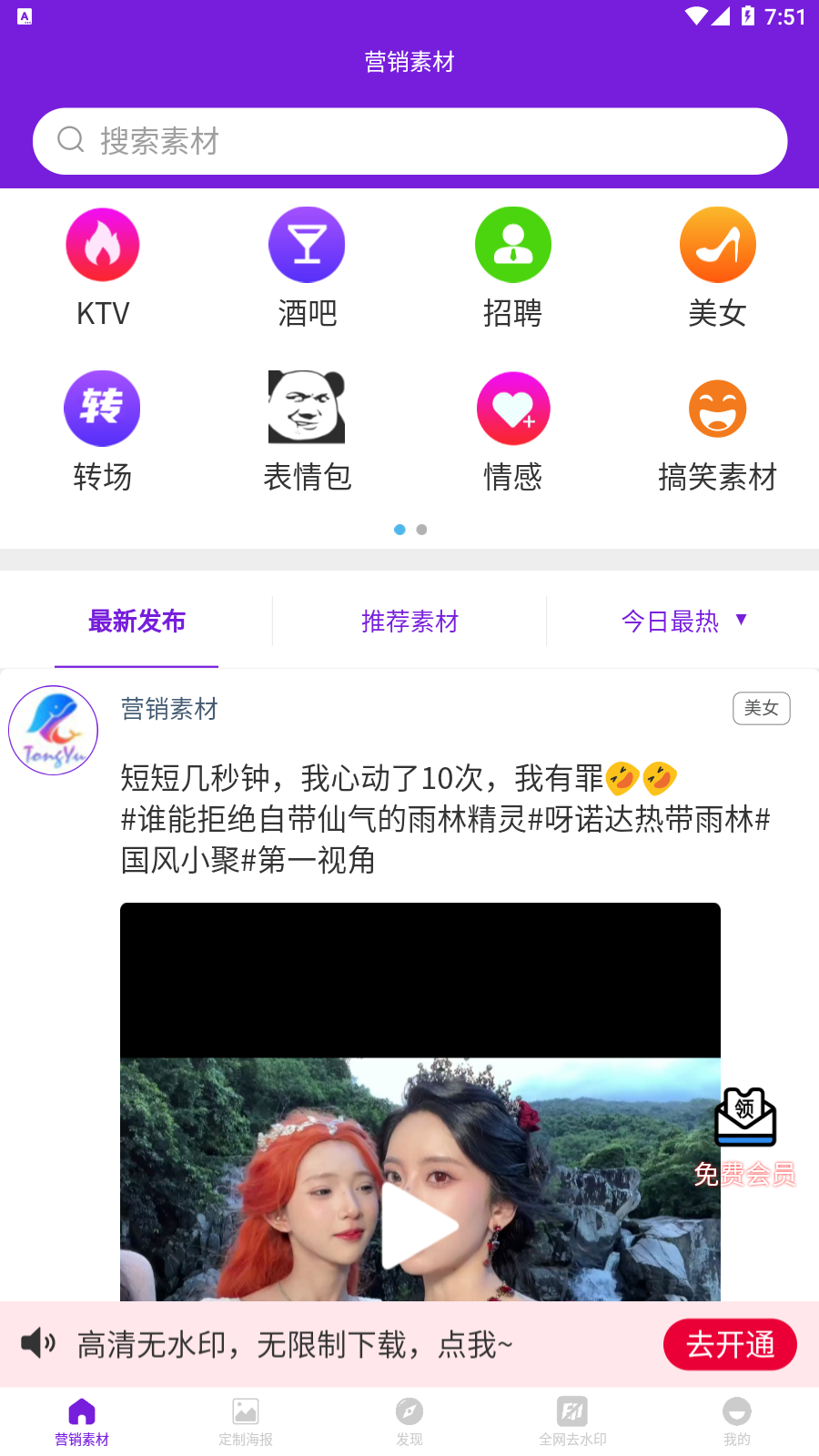819x1456 pixels.
Task: Play the rainforest video
Action: [x=419, y=1225]
